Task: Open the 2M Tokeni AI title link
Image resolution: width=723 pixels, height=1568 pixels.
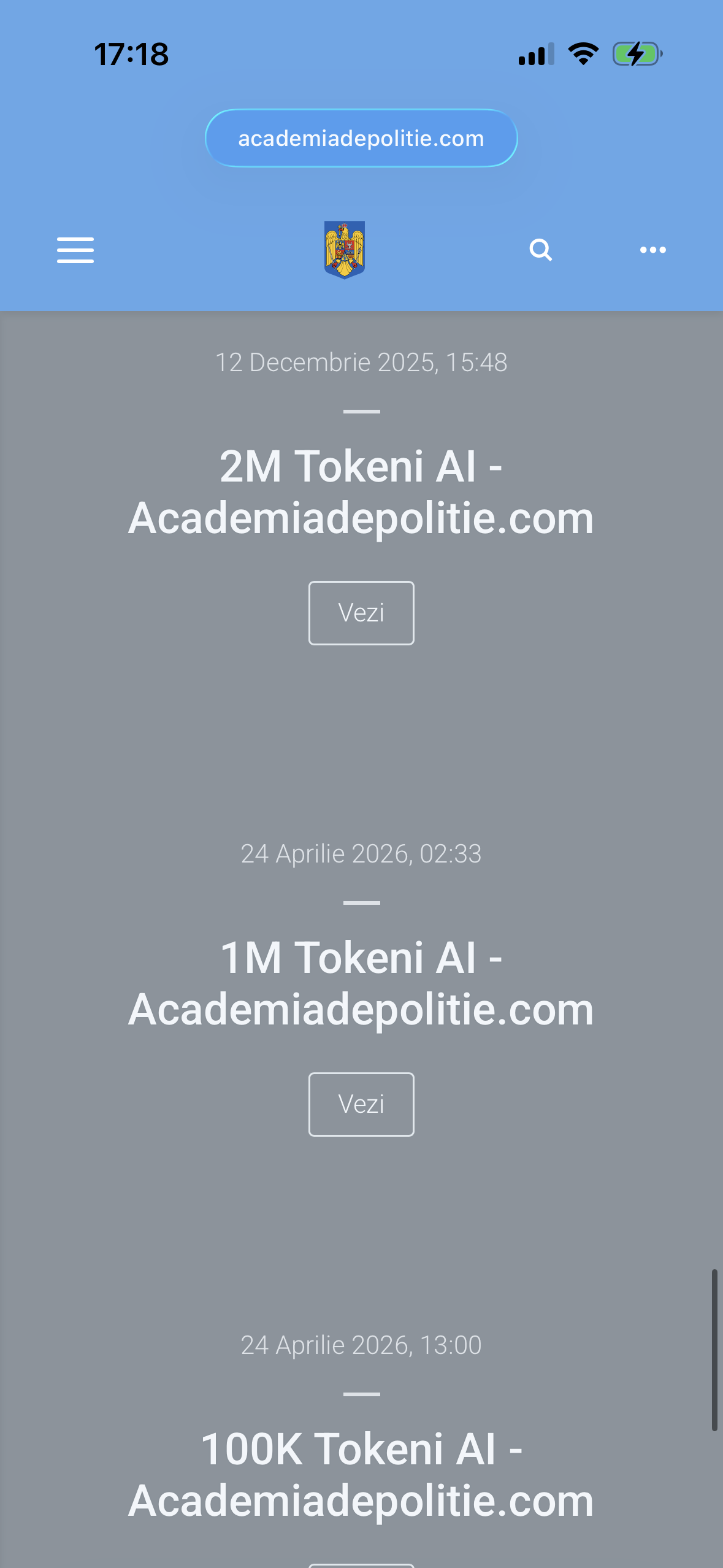Action: [361, 492]
